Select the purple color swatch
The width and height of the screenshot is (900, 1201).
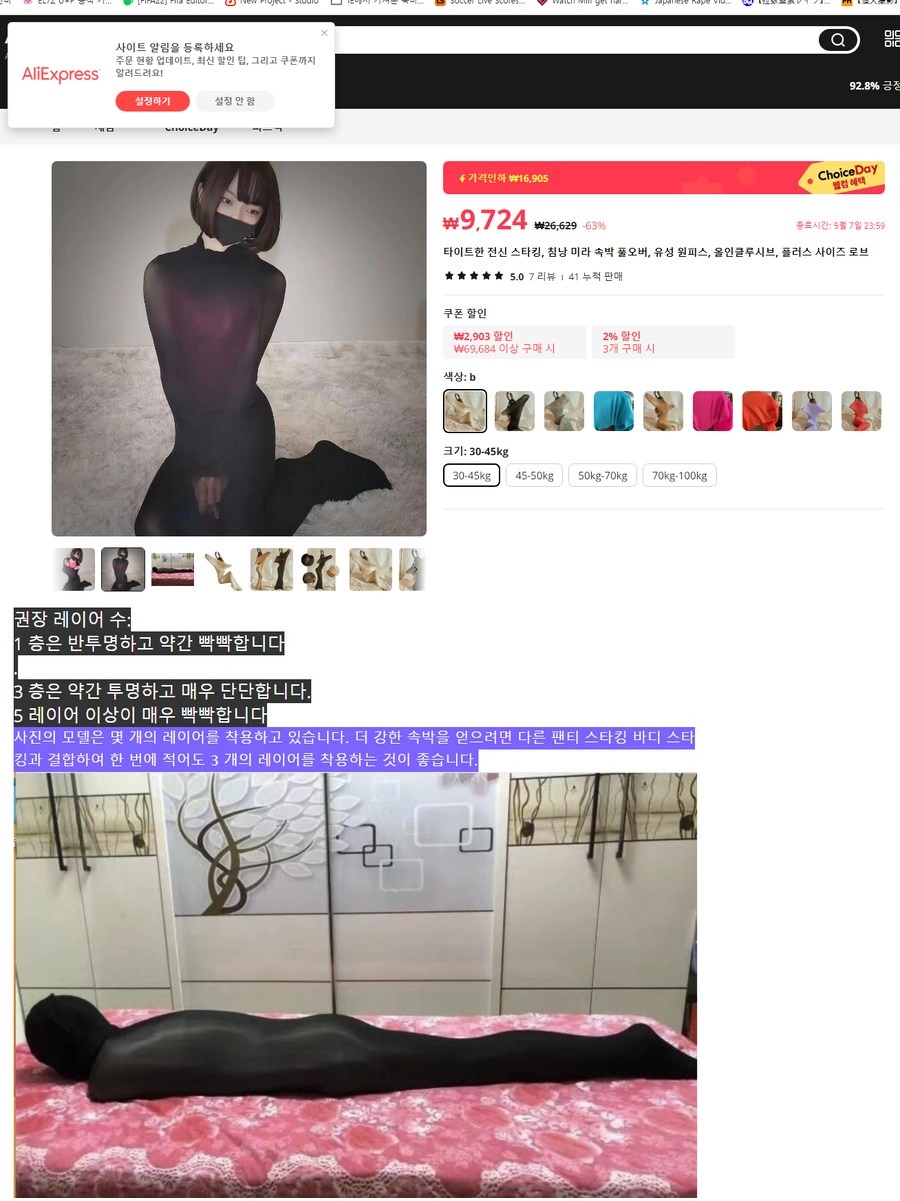click(811, 411)
